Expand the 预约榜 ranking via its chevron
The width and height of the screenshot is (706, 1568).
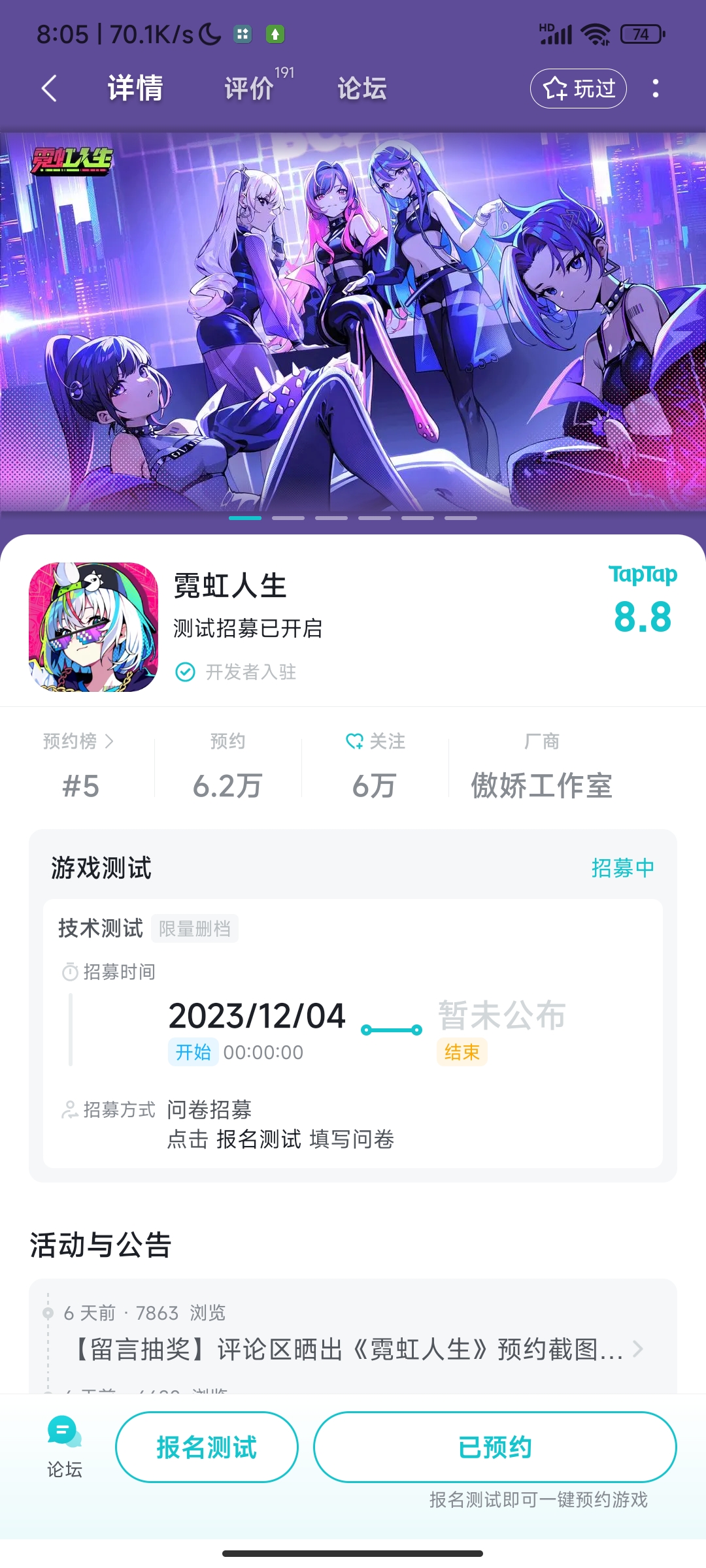[114, 742]
